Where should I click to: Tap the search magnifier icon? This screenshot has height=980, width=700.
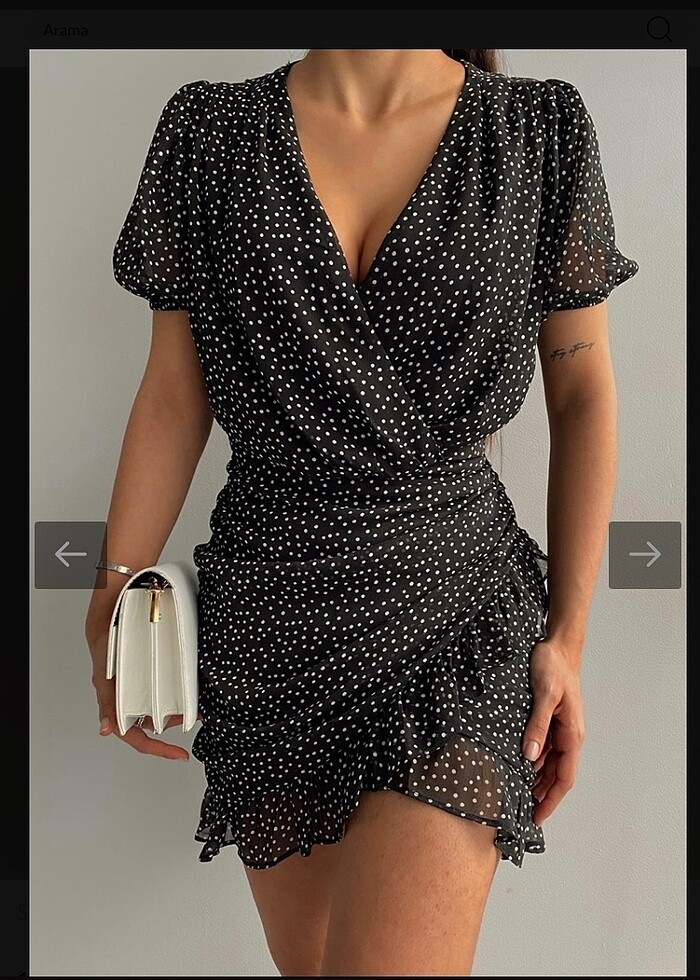click(659, 29)
